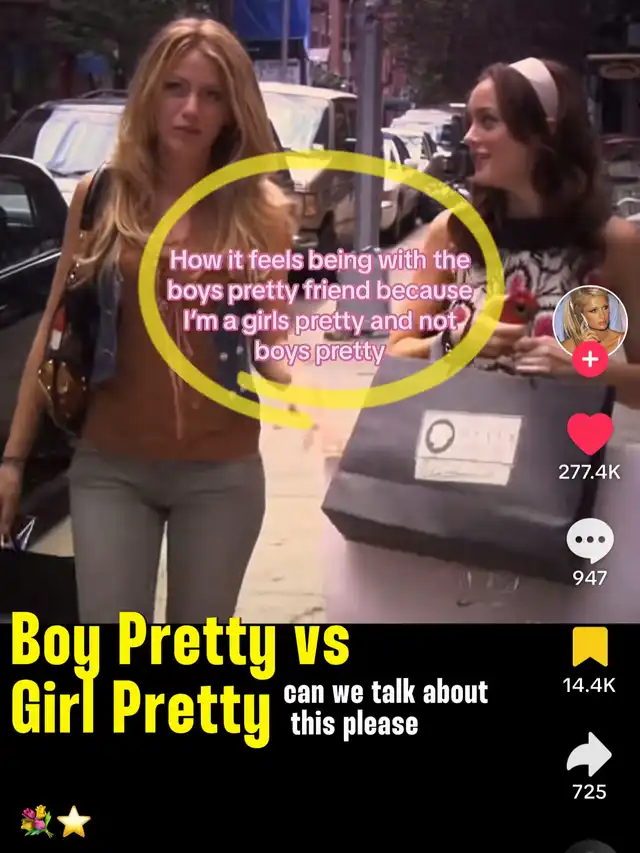The width and height of the screenshot is (640, 853).
Task: Follow the creator with the plus button
Action: click(x=590, y=359)
